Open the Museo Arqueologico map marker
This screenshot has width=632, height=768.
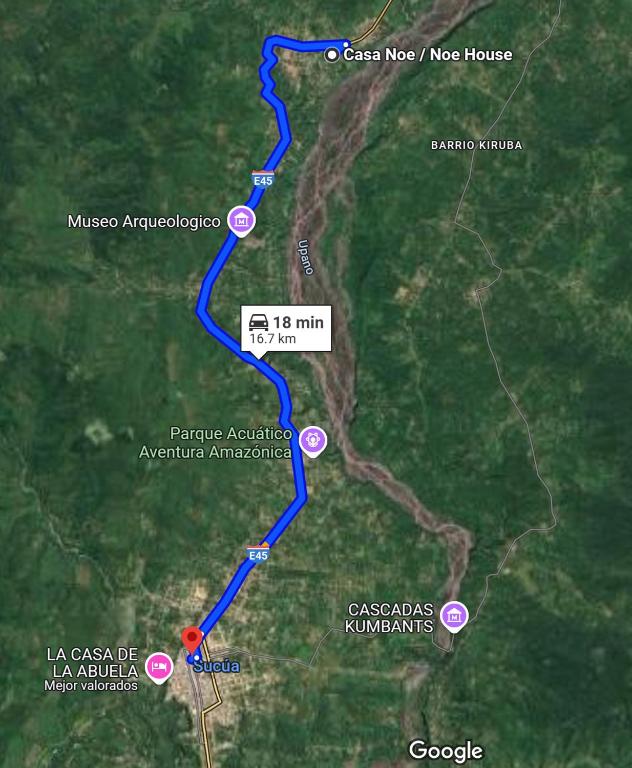coord(241,219)
